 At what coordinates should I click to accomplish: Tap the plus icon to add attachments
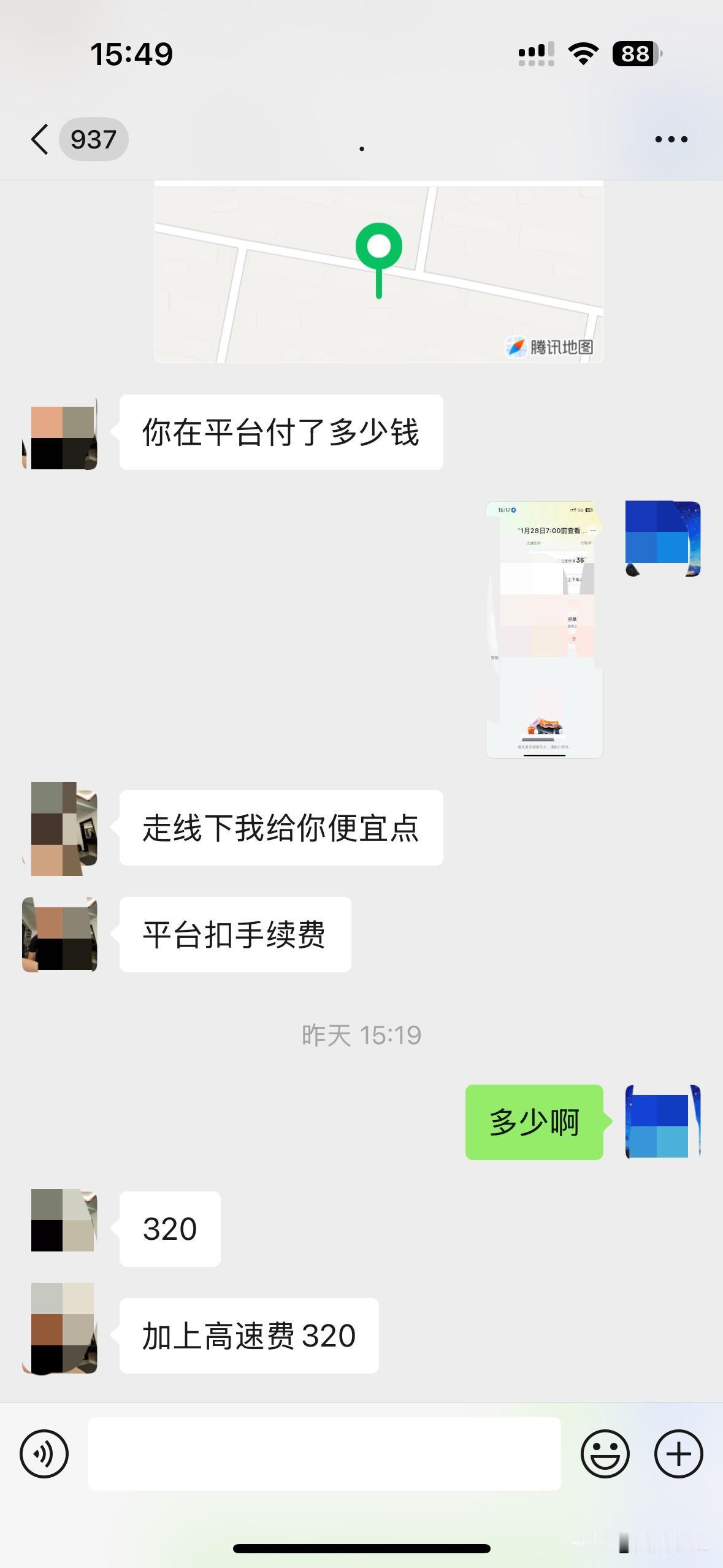pos(677,1454)
